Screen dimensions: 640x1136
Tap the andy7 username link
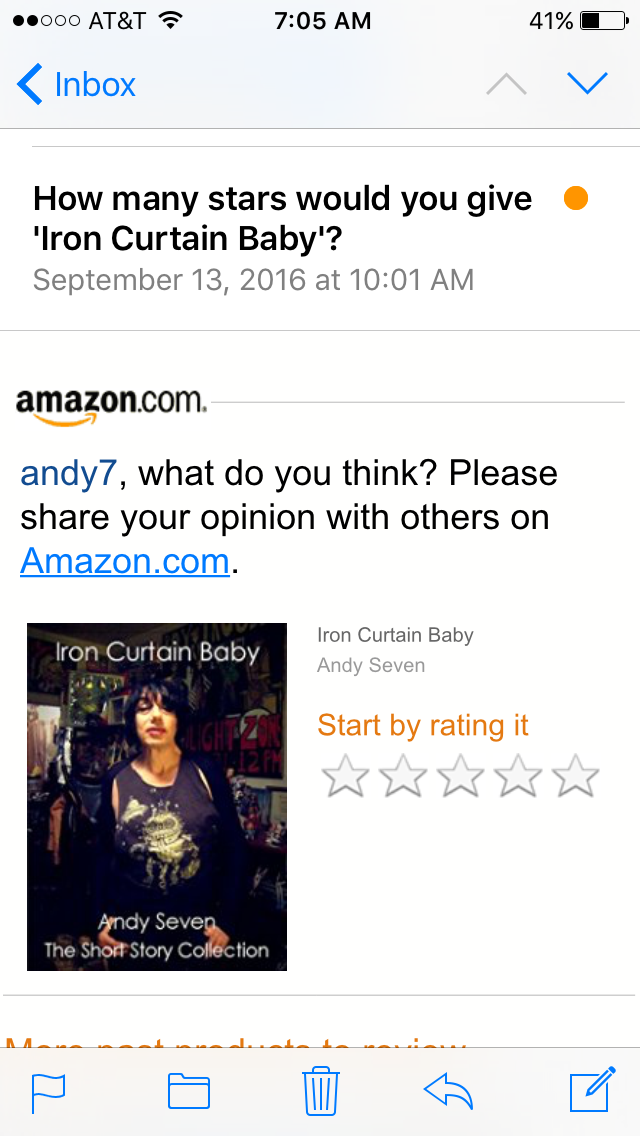(69, 473)
